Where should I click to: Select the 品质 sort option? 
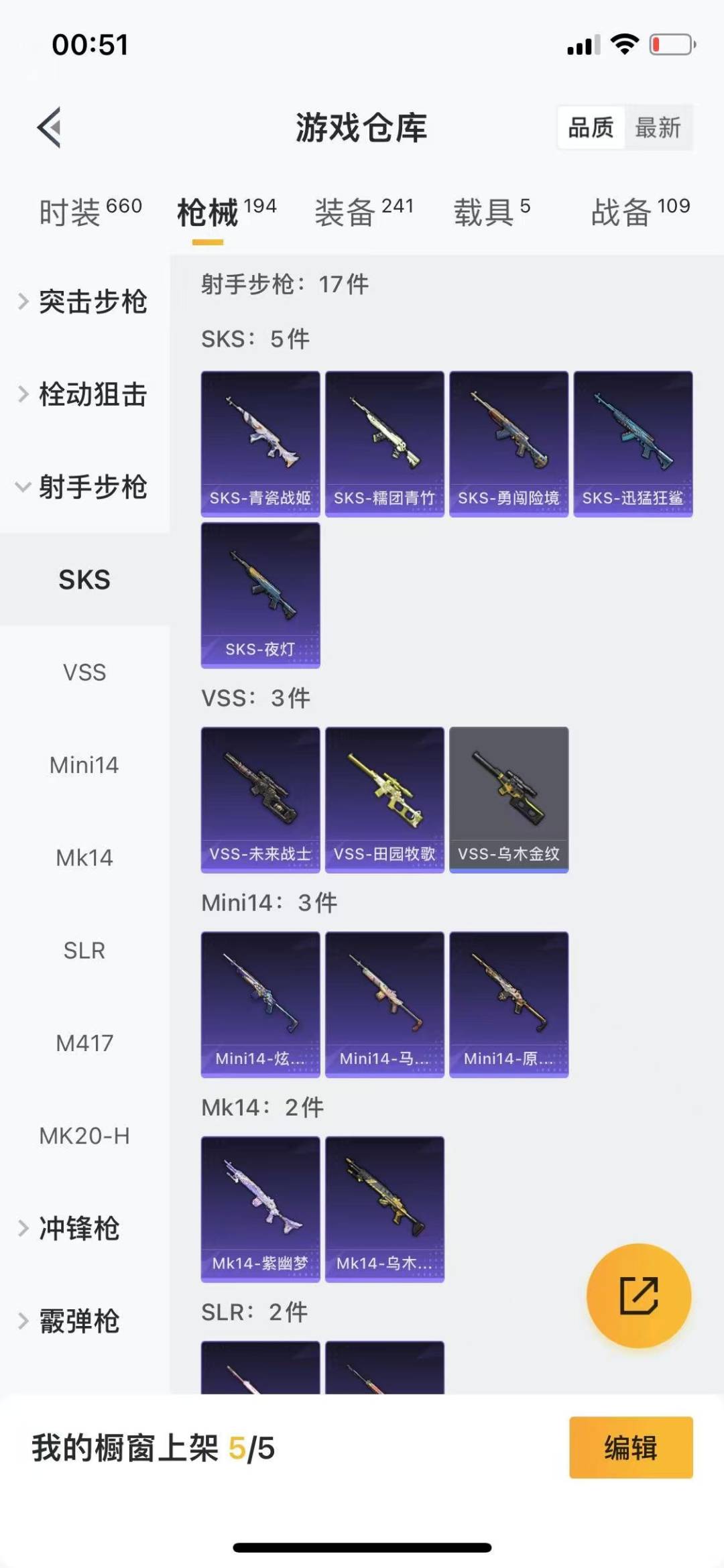click(x=591, y=127)
